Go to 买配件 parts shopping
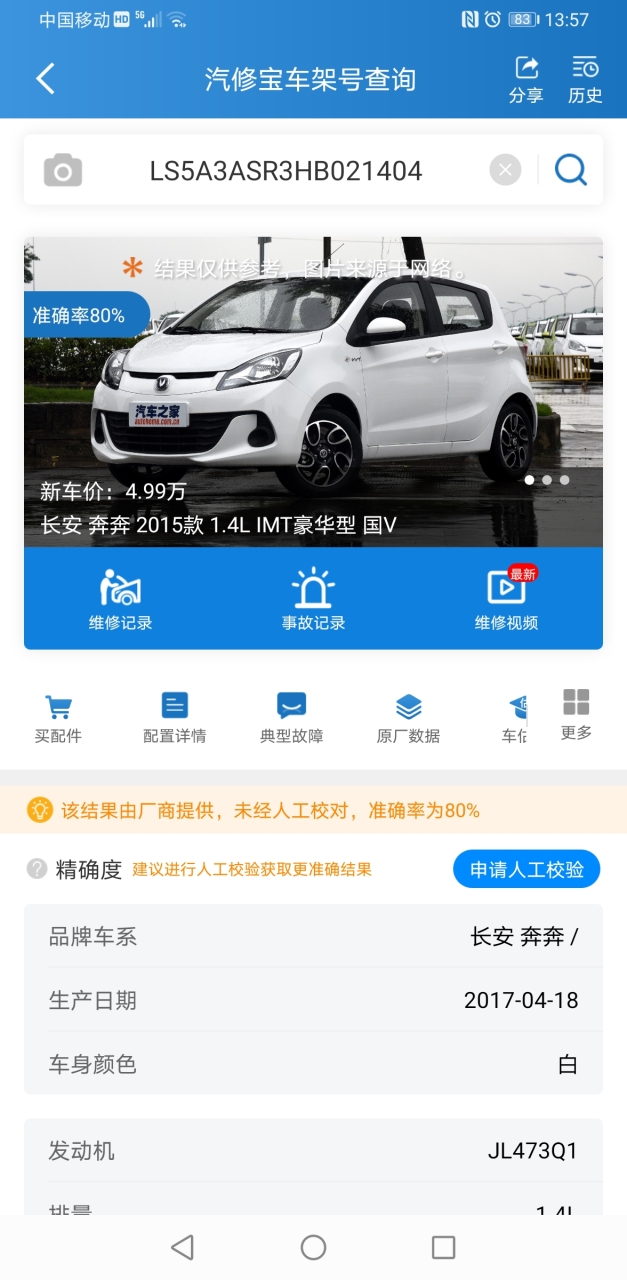The width and height of the screenshot is (627, 1280). tap(58, 719)
